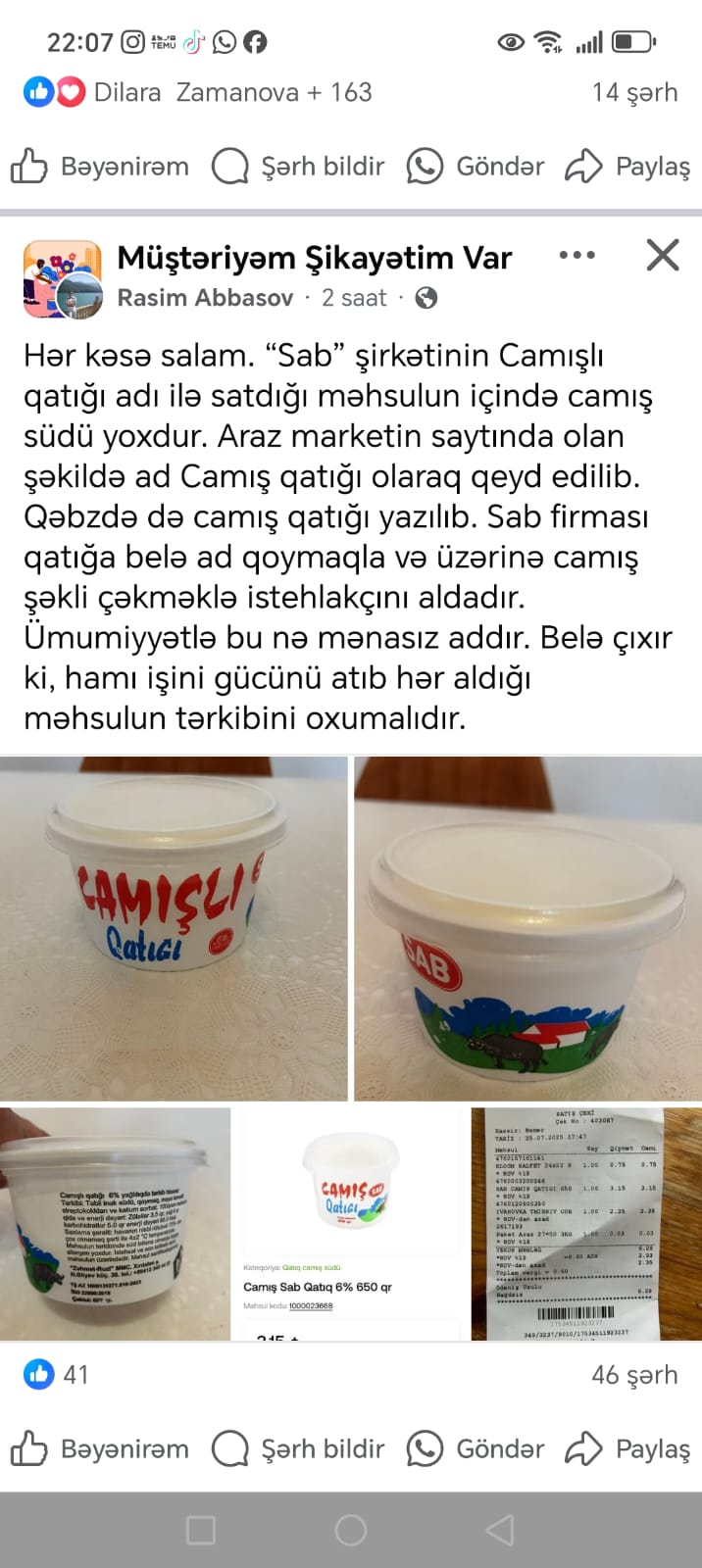View the 46 şərh comments
This screenshot has width=702, height=1568.
(x=634, y=1375)
